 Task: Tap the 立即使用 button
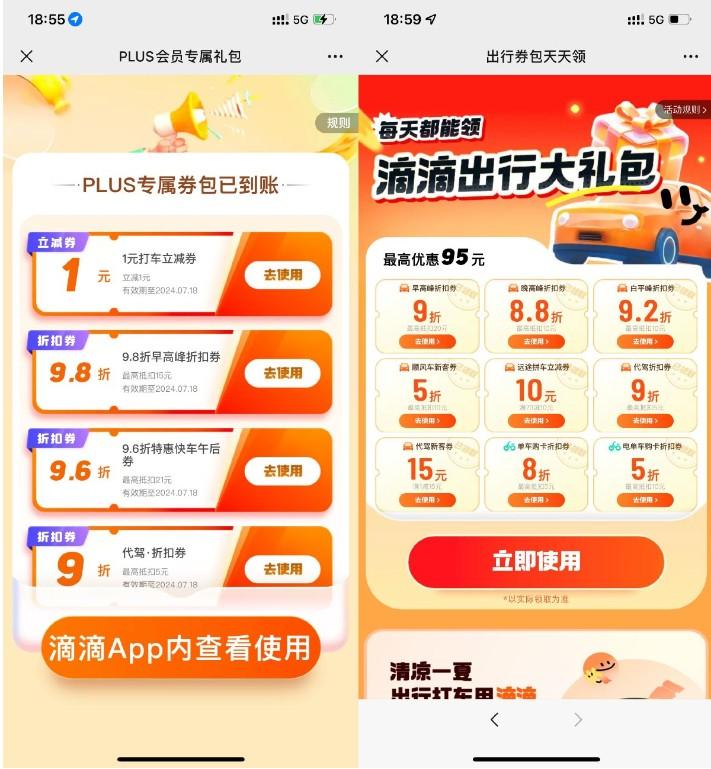click(x=536, y=562)
